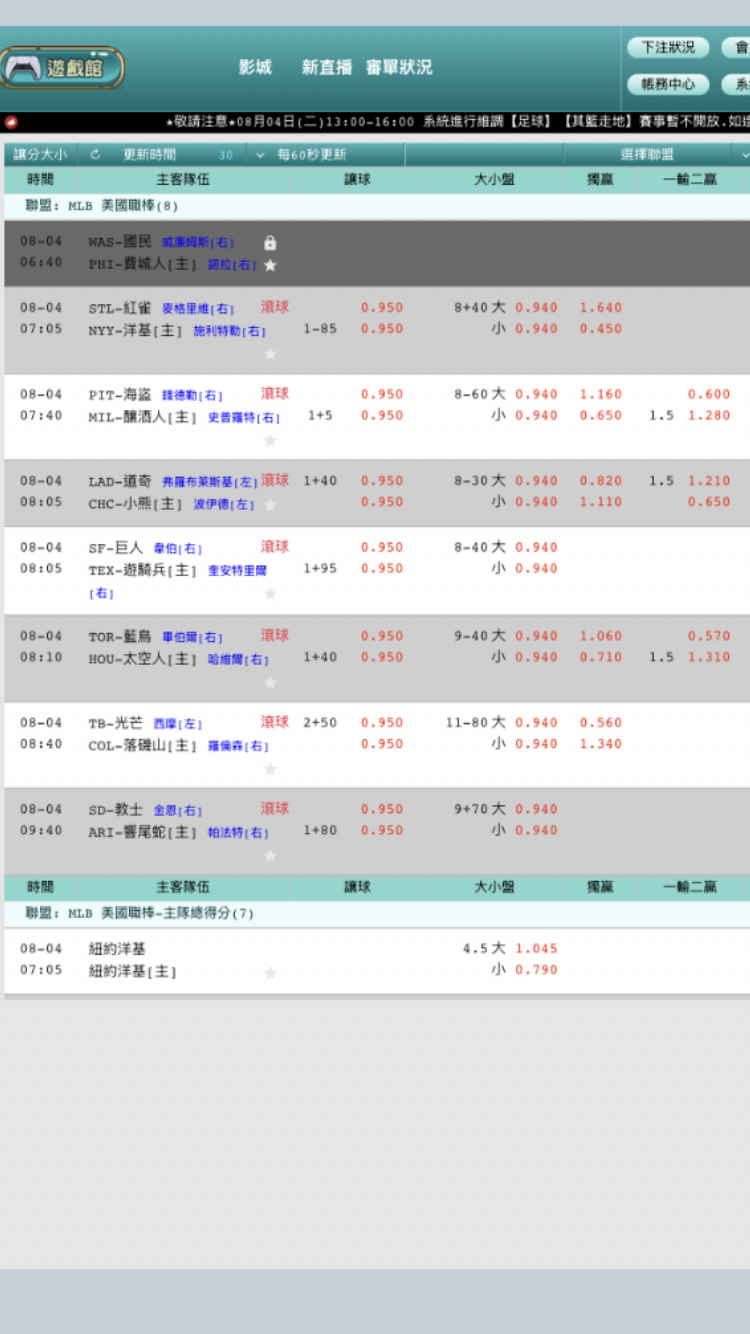Pick the 0.450 moneyline odds for NYY-洋基
This screenshot has width=750, height=1334.
click(x=600, y=328)
